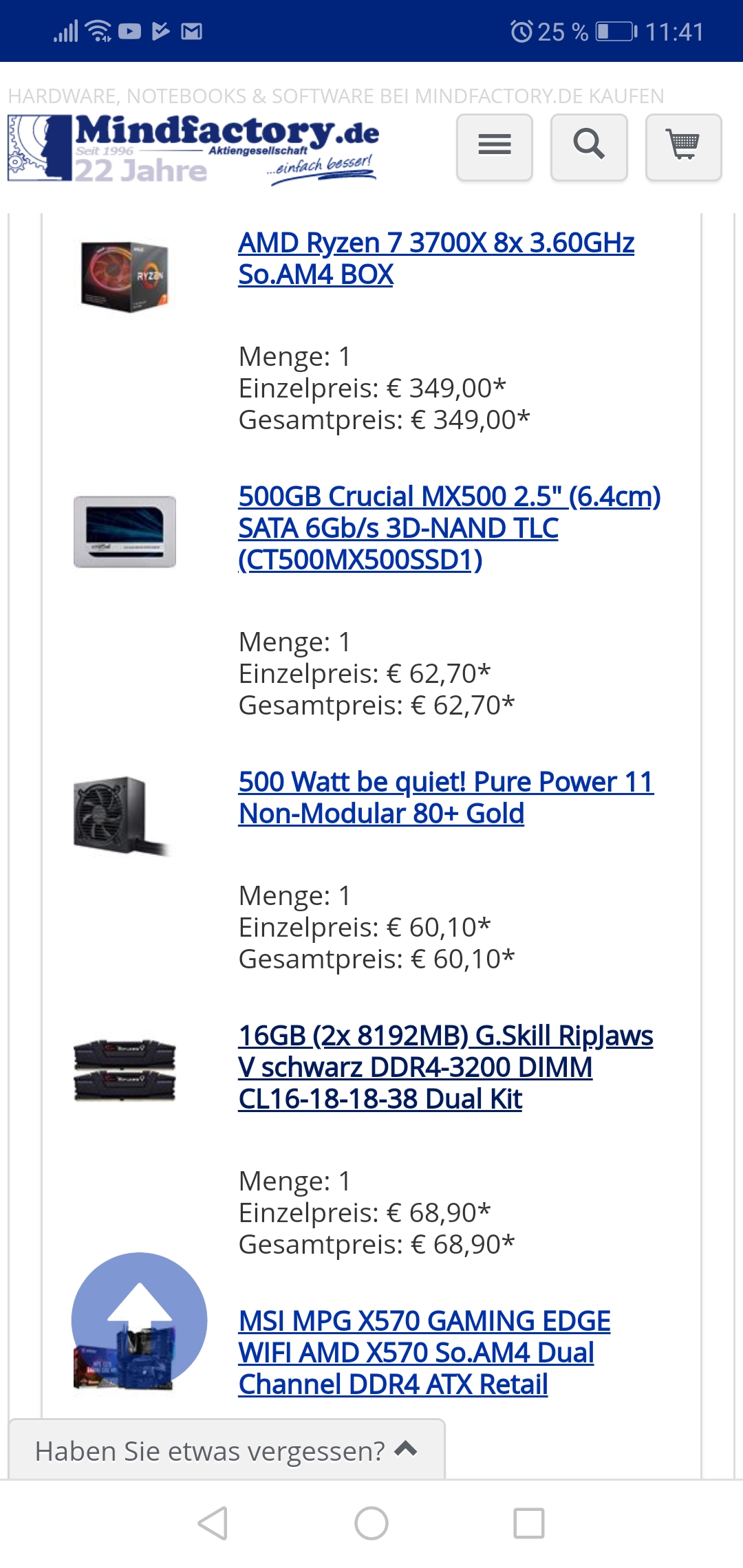View the G.Skill RipJaws RAM image
Screen dimensions: 743x1568
125,1070
